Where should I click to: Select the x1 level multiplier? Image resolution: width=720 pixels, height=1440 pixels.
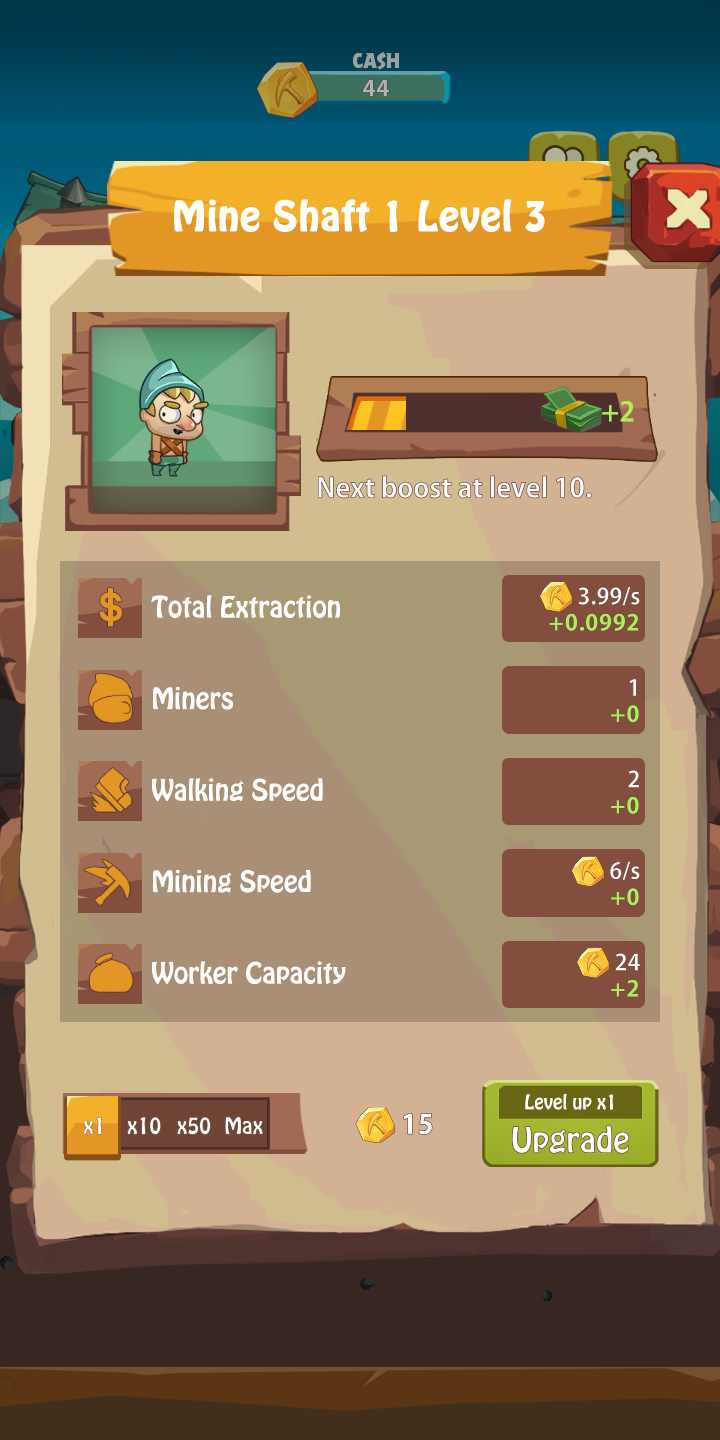coord(93,1126)
